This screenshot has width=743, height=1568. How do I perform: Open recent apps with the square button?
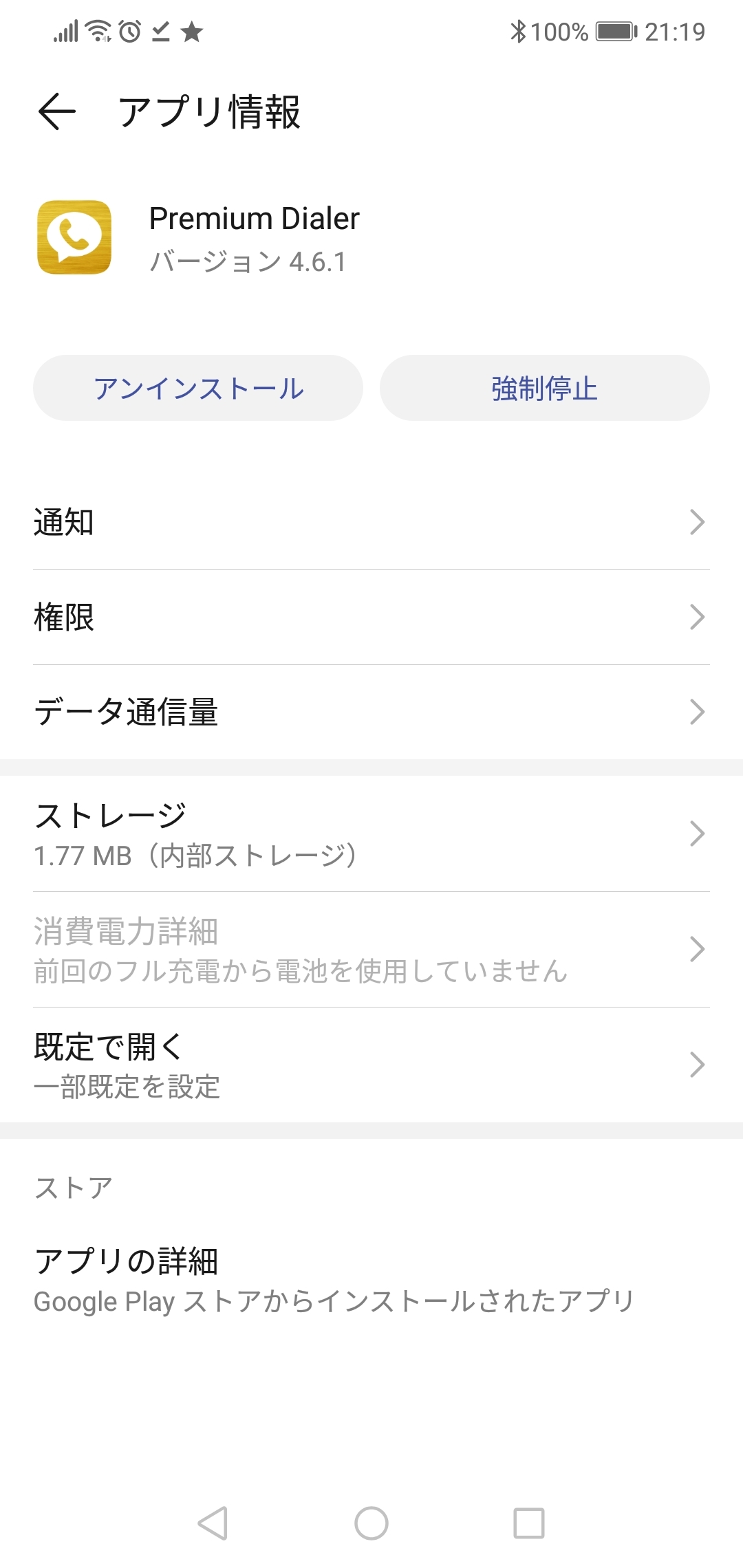pos(529,1523)
